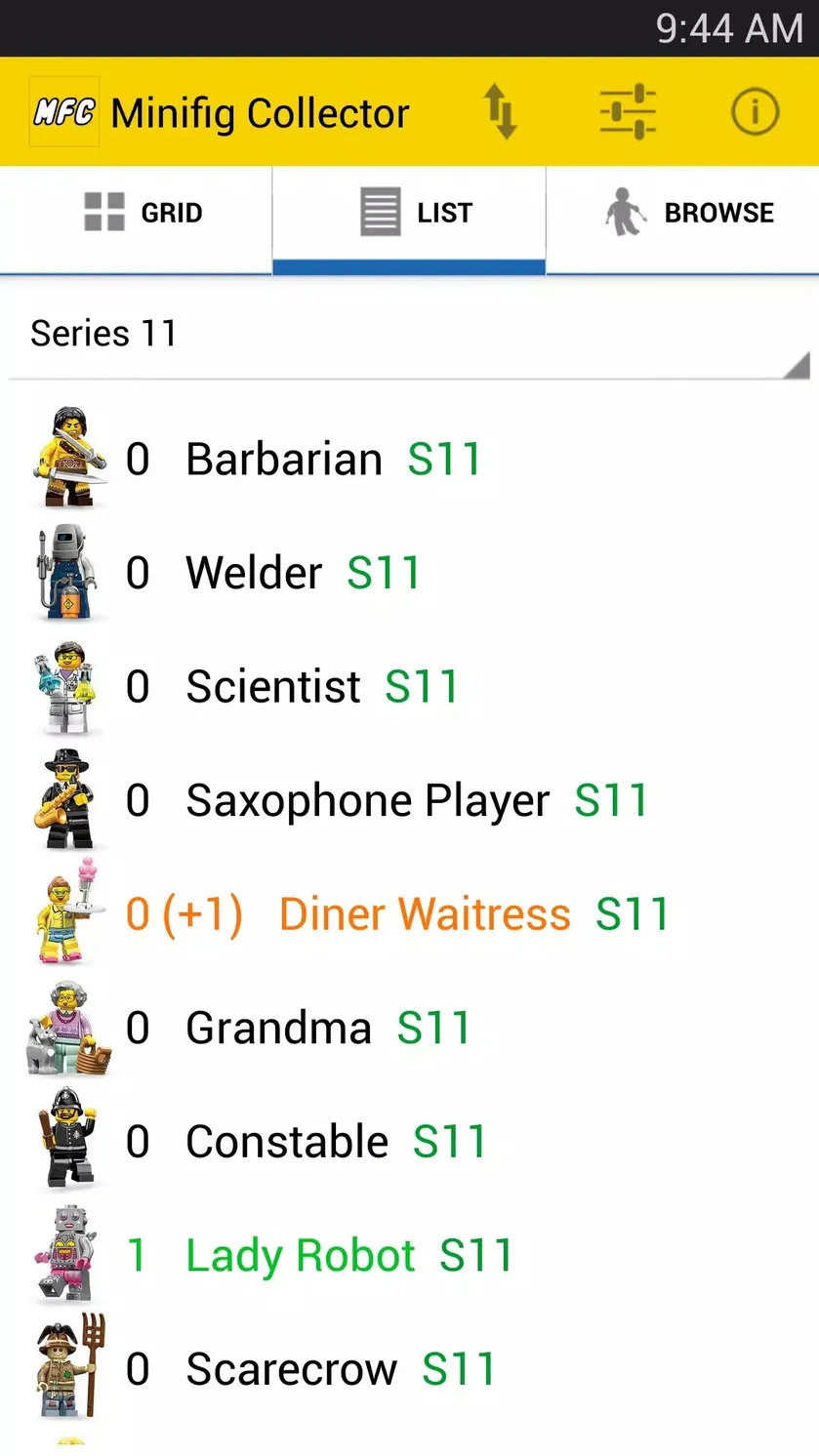Image resolution: width=819 pixels, height=1456 pixels.
Task: Open Diner Waitress entry
Action: 409,914
